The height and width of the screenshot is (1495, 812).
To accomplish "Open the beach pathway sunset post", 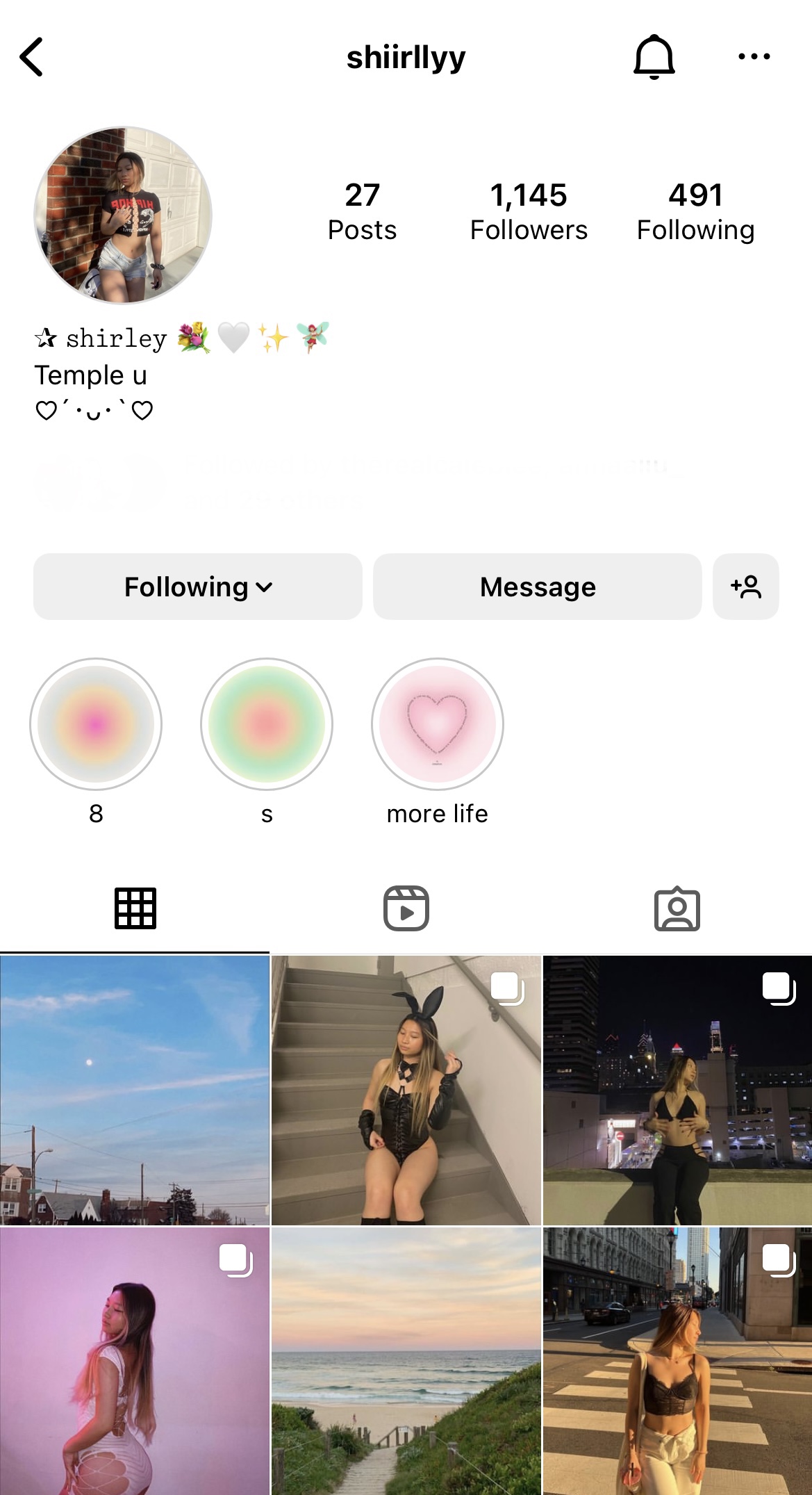I will [406, 1361].
